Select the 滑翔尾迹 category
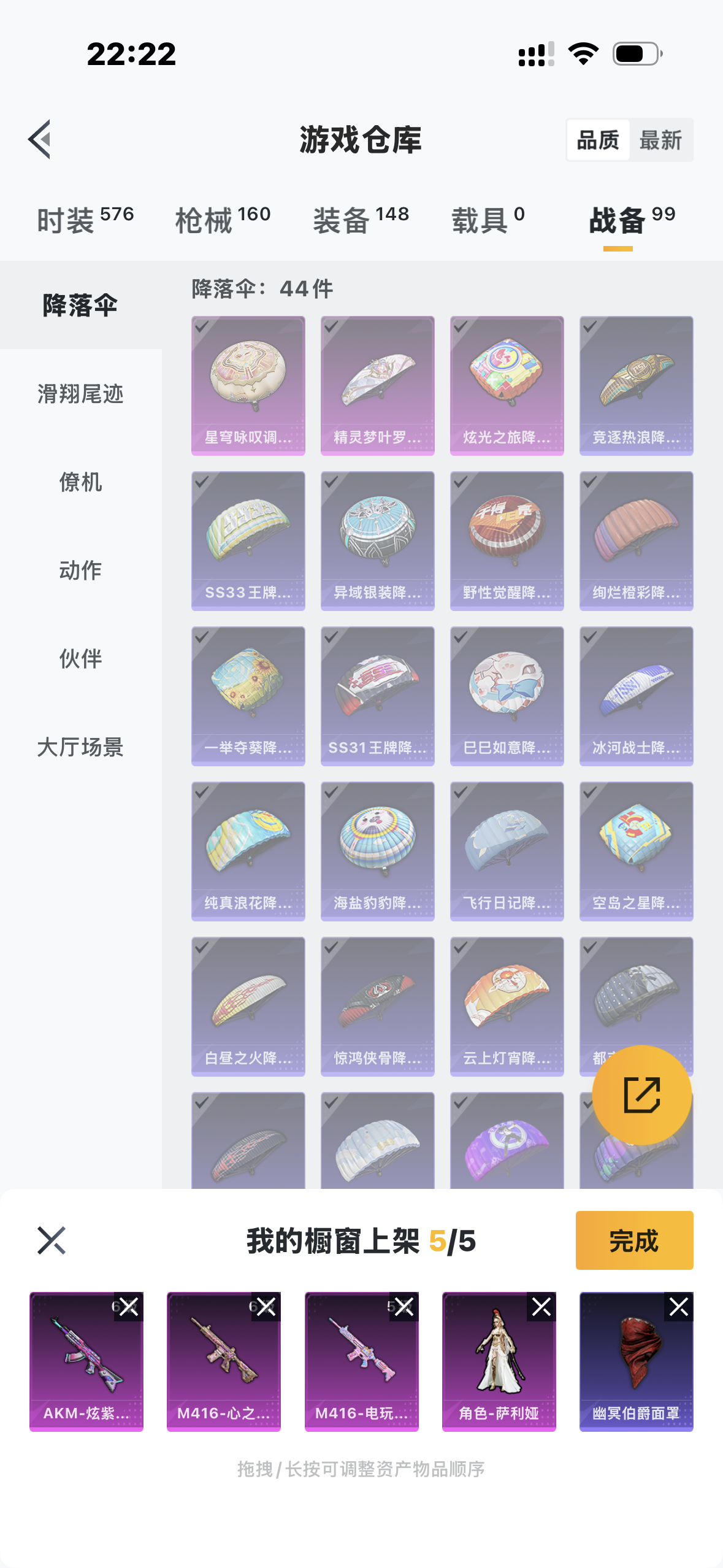Screen dimensions: 723x1568 (80, 394)
